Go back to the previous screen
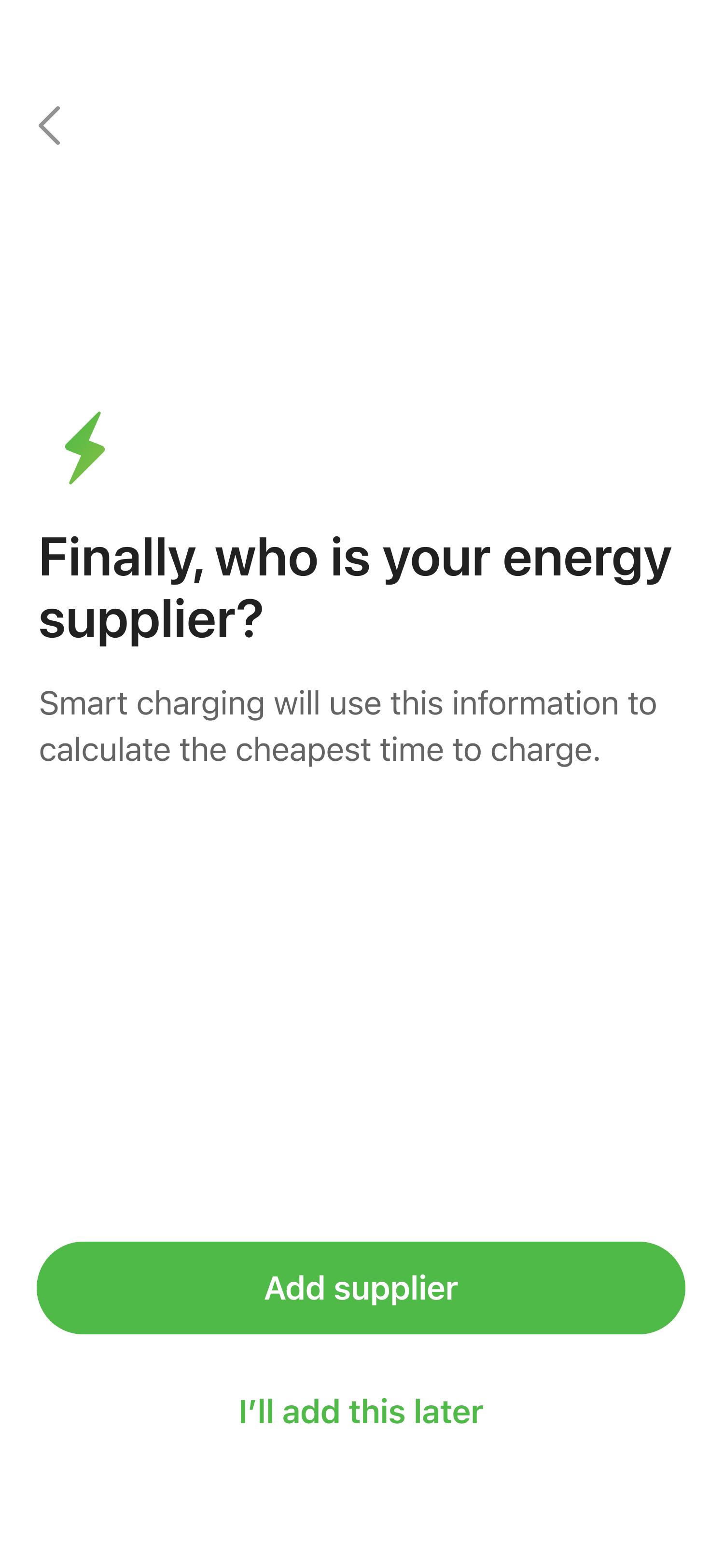Screen dimensions: 724x1568 coord(50,126)
